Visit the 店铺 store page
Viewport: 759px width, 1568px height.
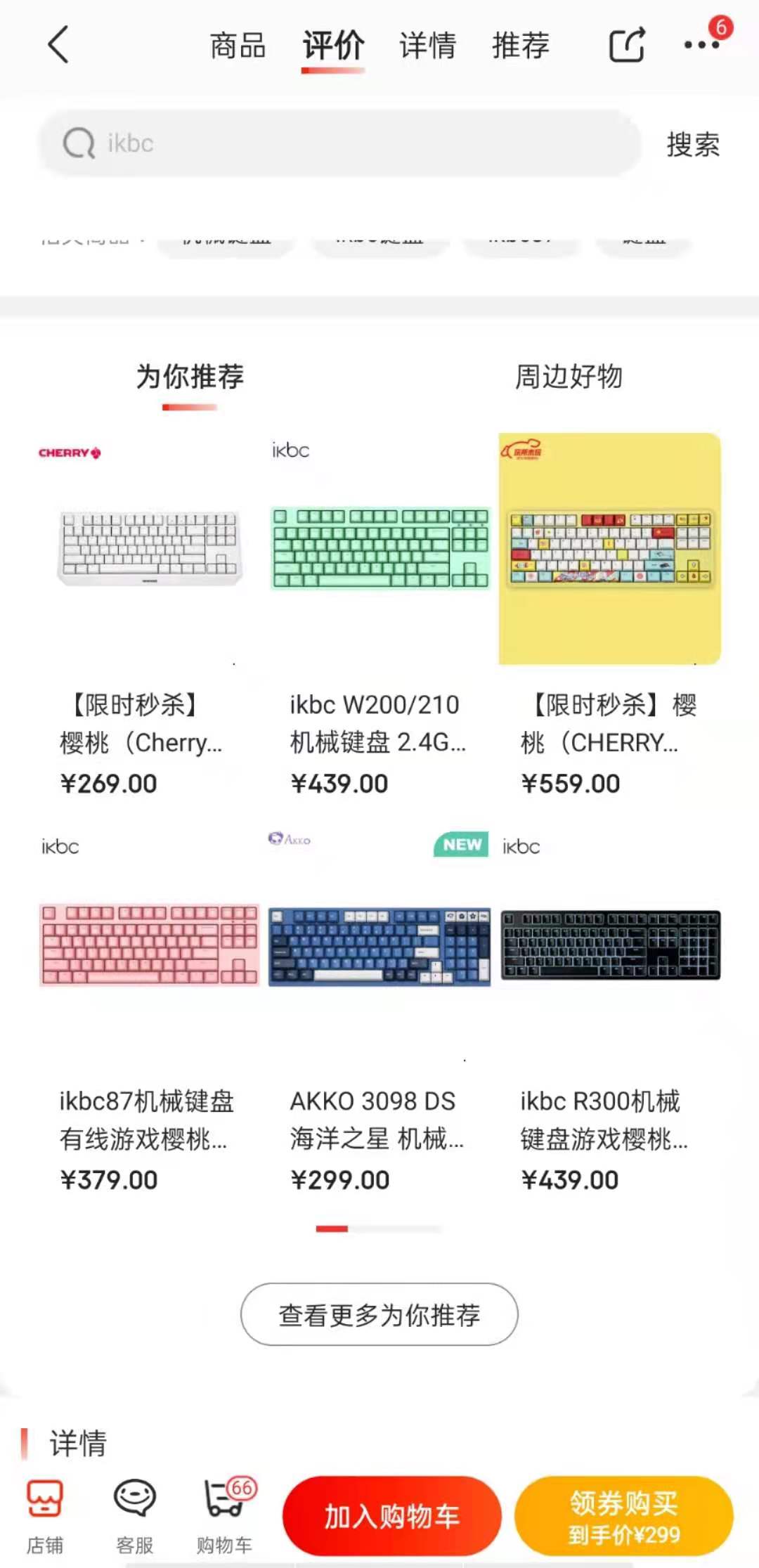tap(45, 1516)
